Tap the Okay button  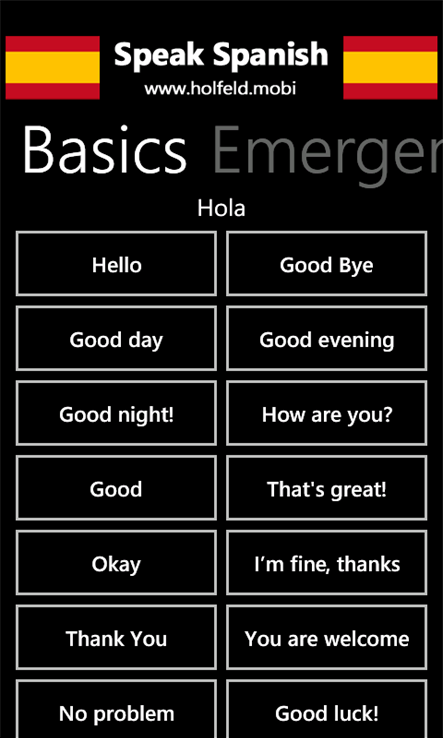[116, 563]
